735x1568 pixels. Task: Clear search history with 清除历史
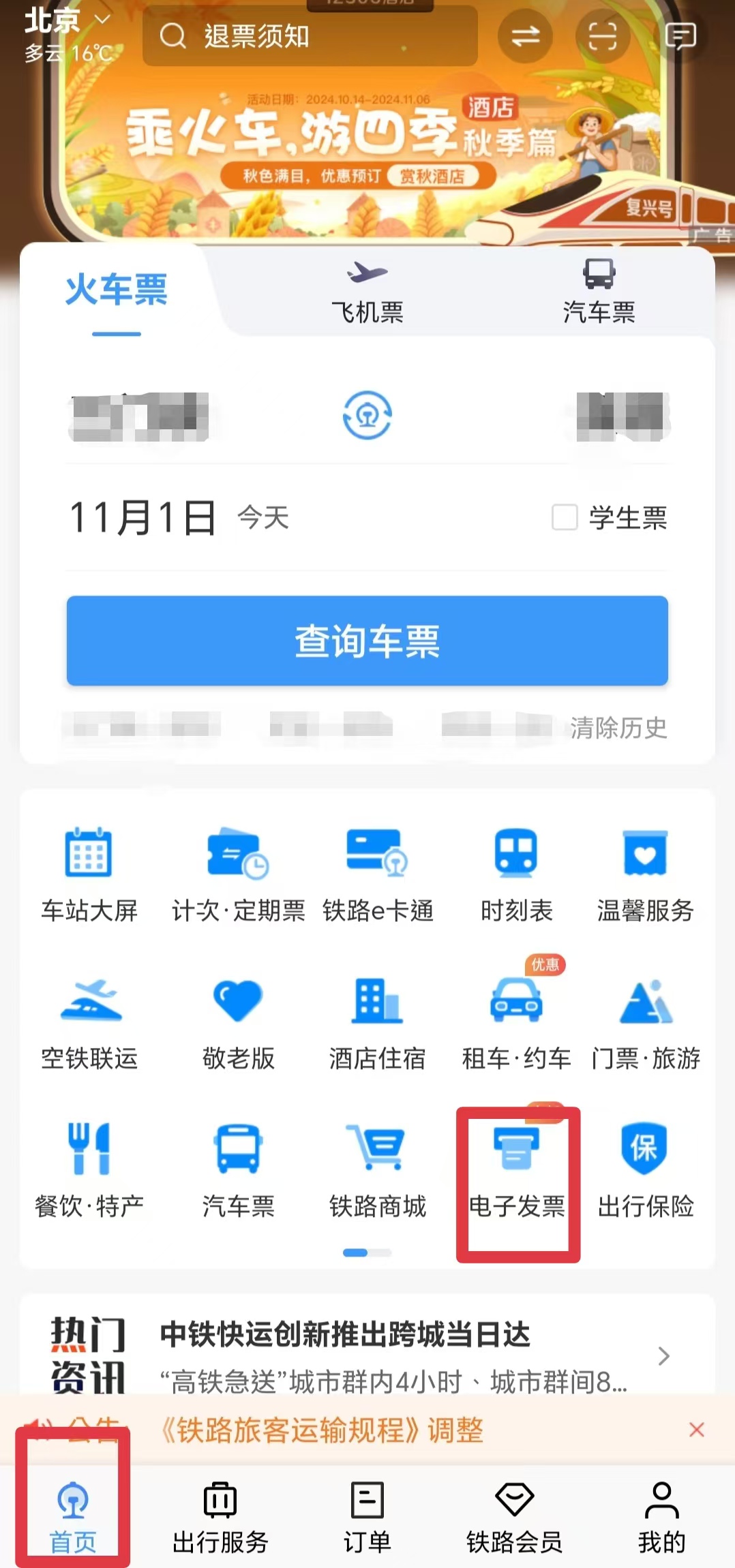(618, 728)
